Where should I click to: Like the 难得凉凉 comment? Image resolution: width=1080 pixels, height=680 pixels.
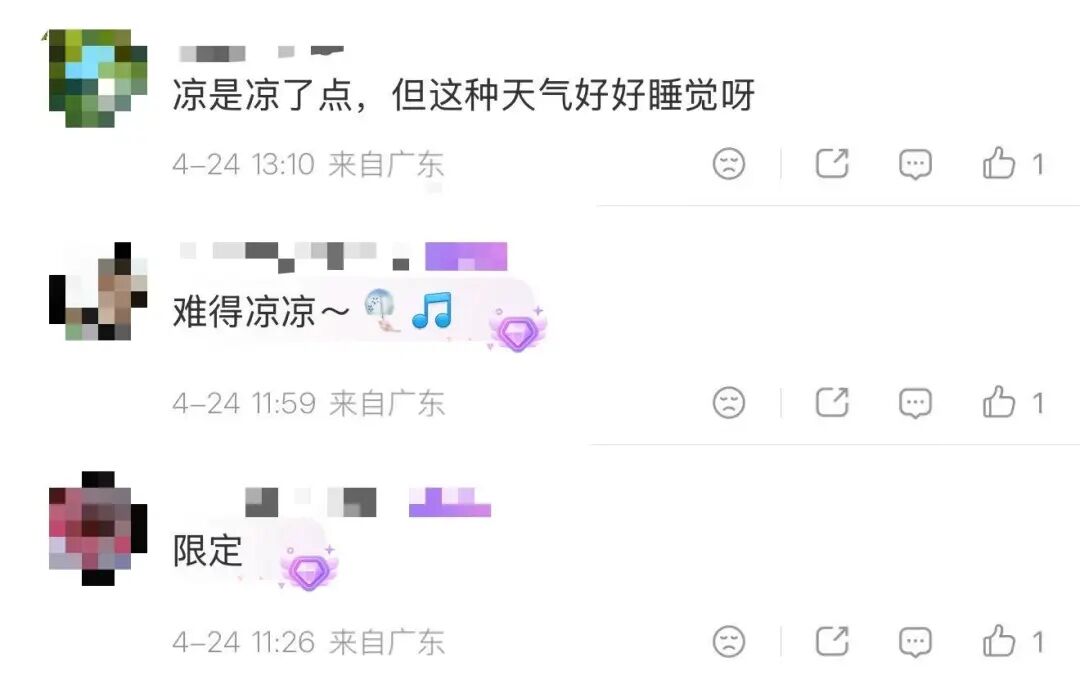(999, 402)
